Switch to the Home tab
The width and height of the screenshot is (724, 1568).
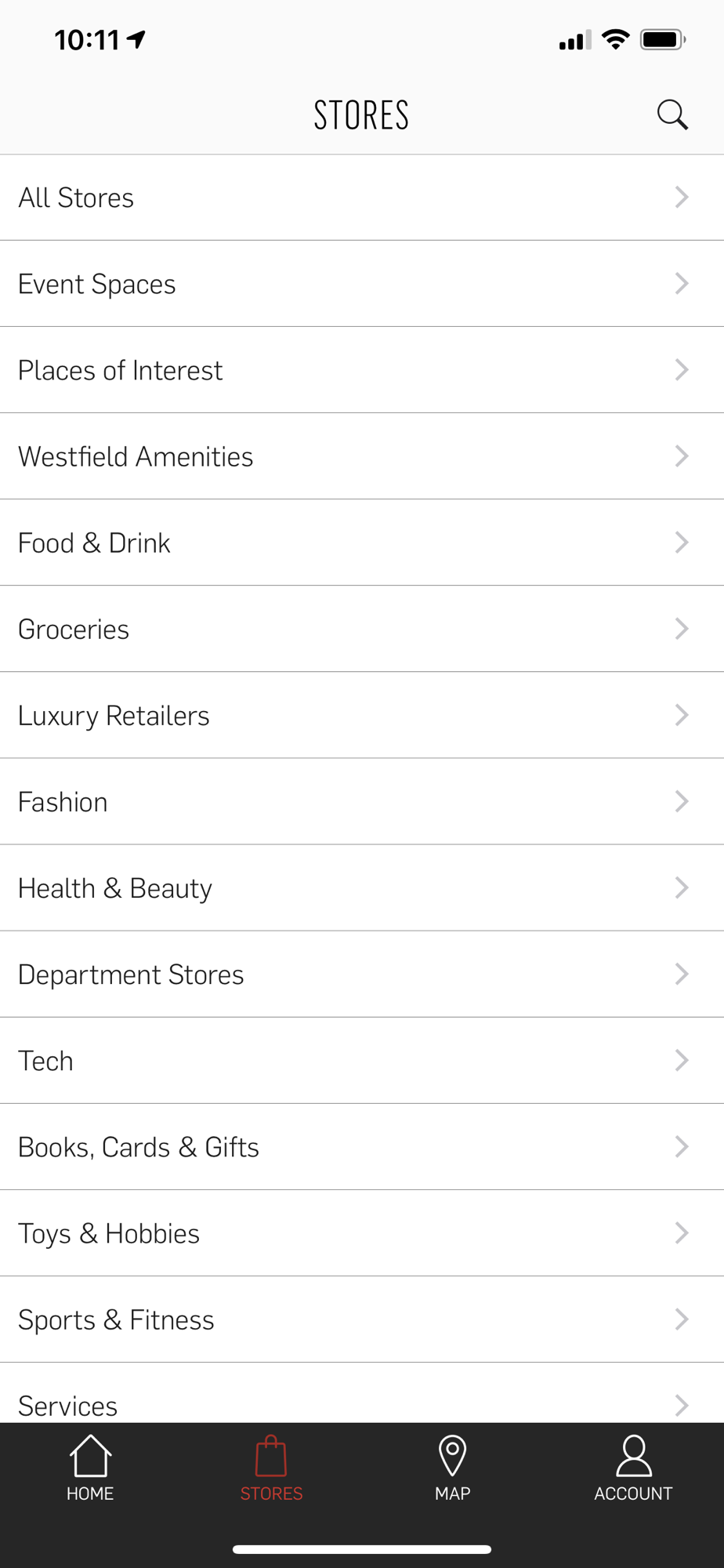click(90, 1468)
